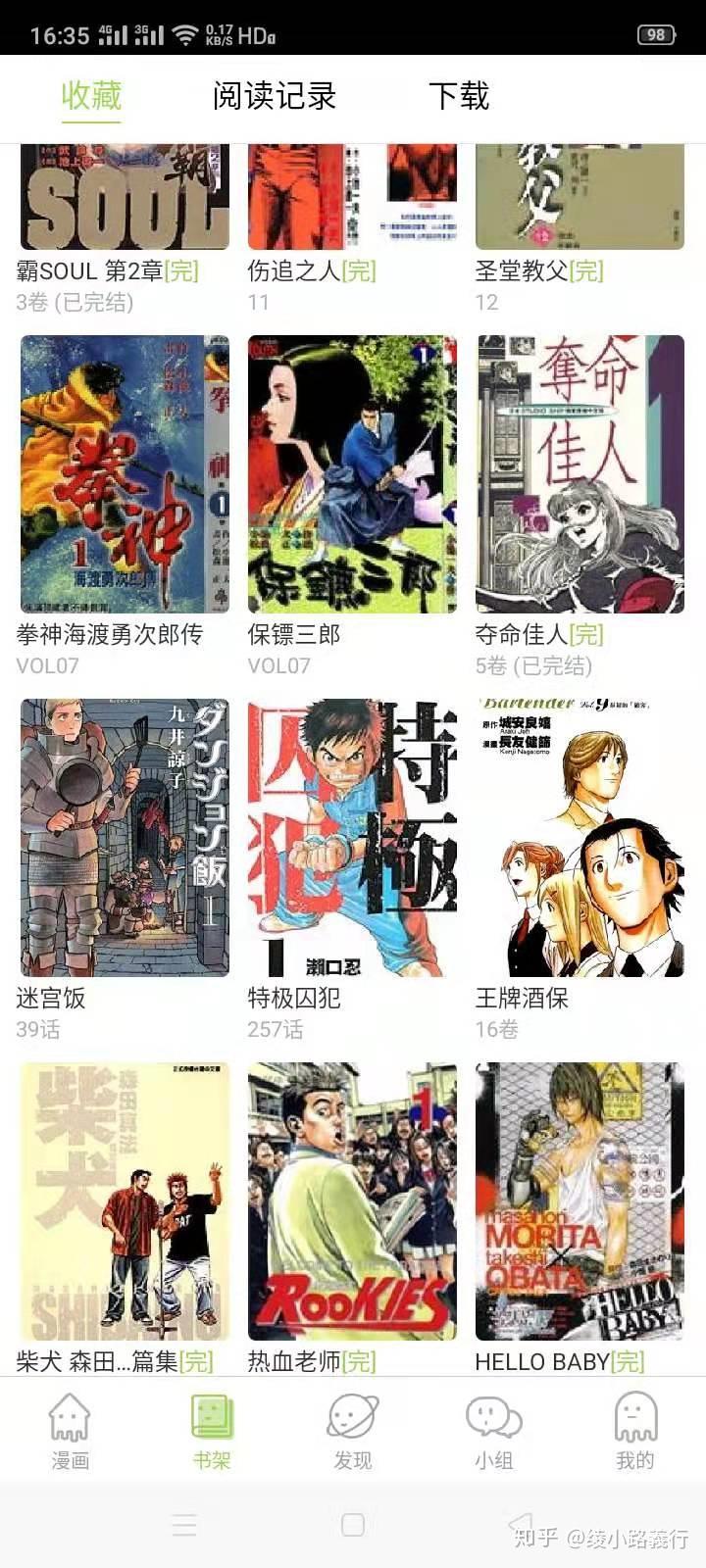Open the 特极囚犯 manga
This screenshot has height=1568, width=706.
pyautogui.click(x=352, y=838)
